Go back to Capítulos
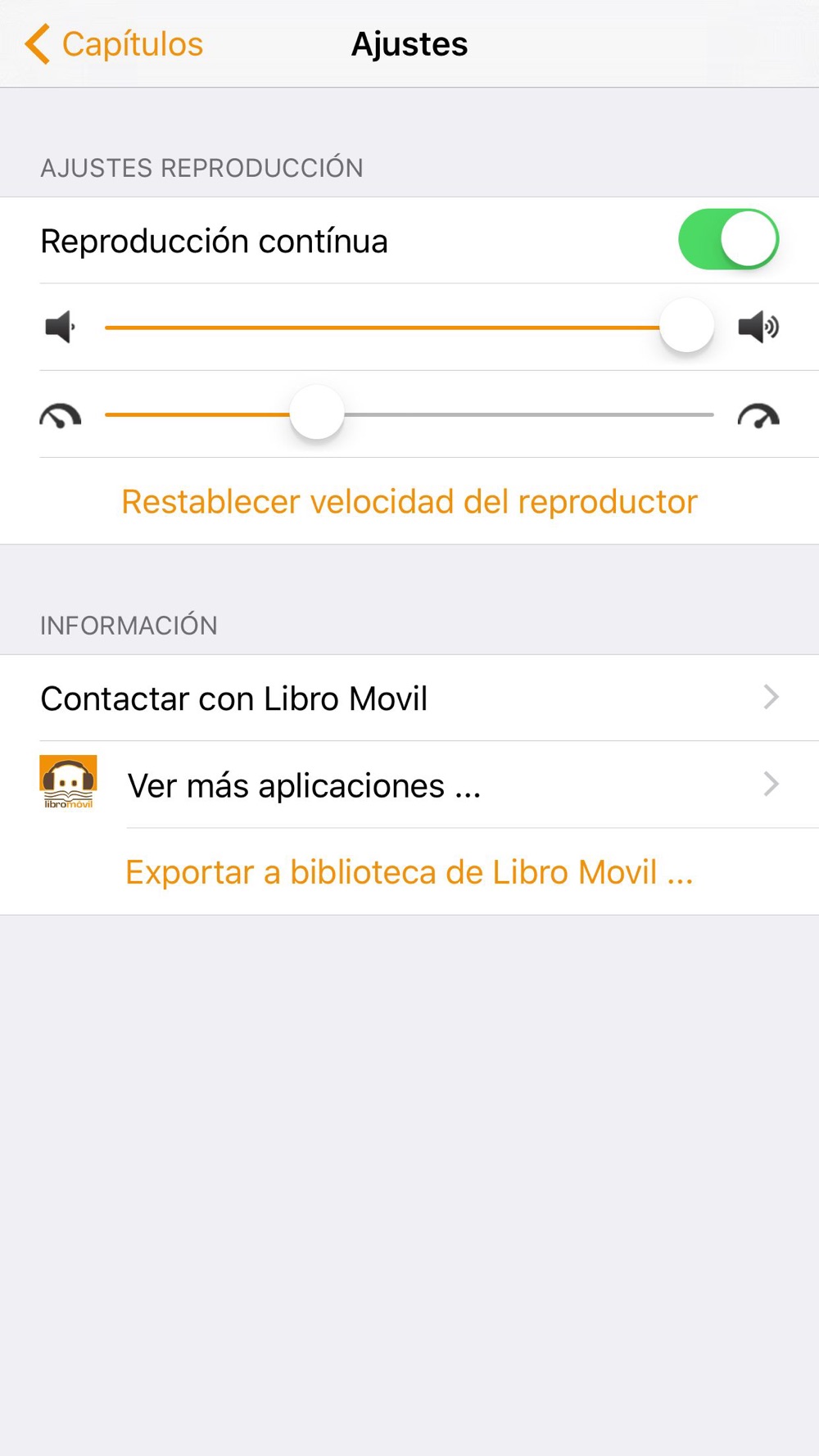 click(x=115, y=44)
